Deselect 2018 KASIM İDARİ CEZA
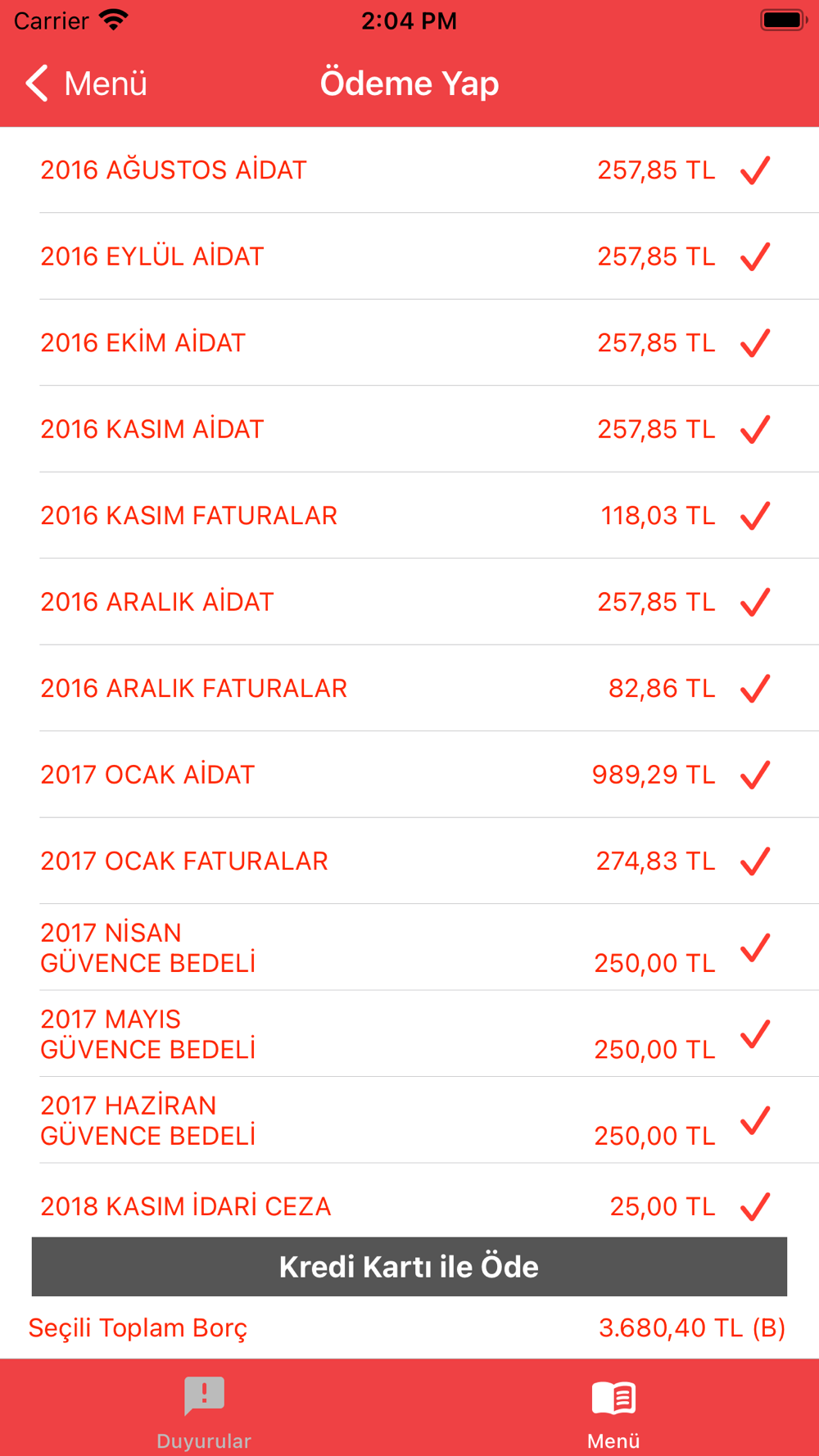 click(409, 1205)
